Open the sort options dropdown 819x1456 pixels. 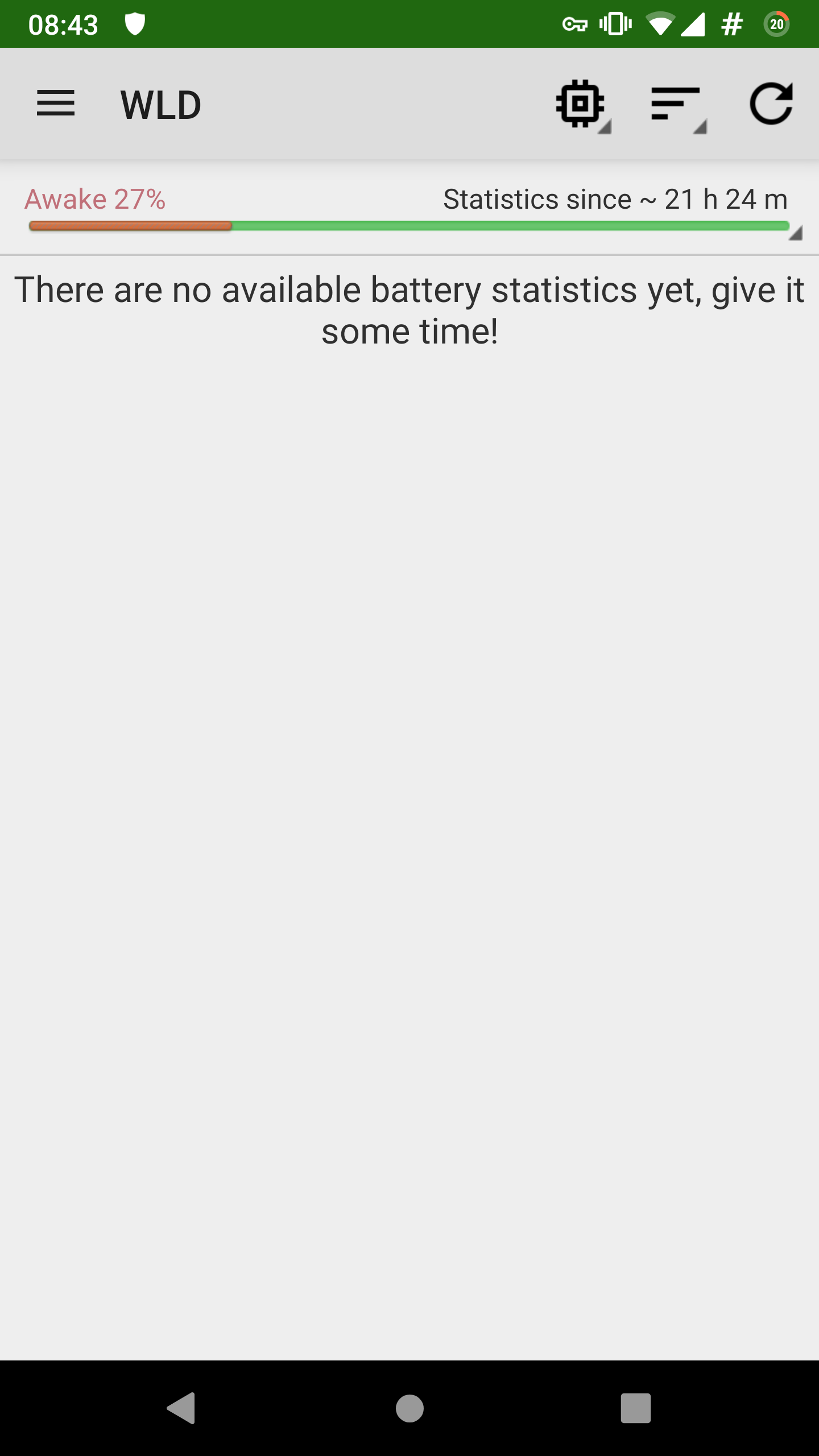click(x=677, y=105)
